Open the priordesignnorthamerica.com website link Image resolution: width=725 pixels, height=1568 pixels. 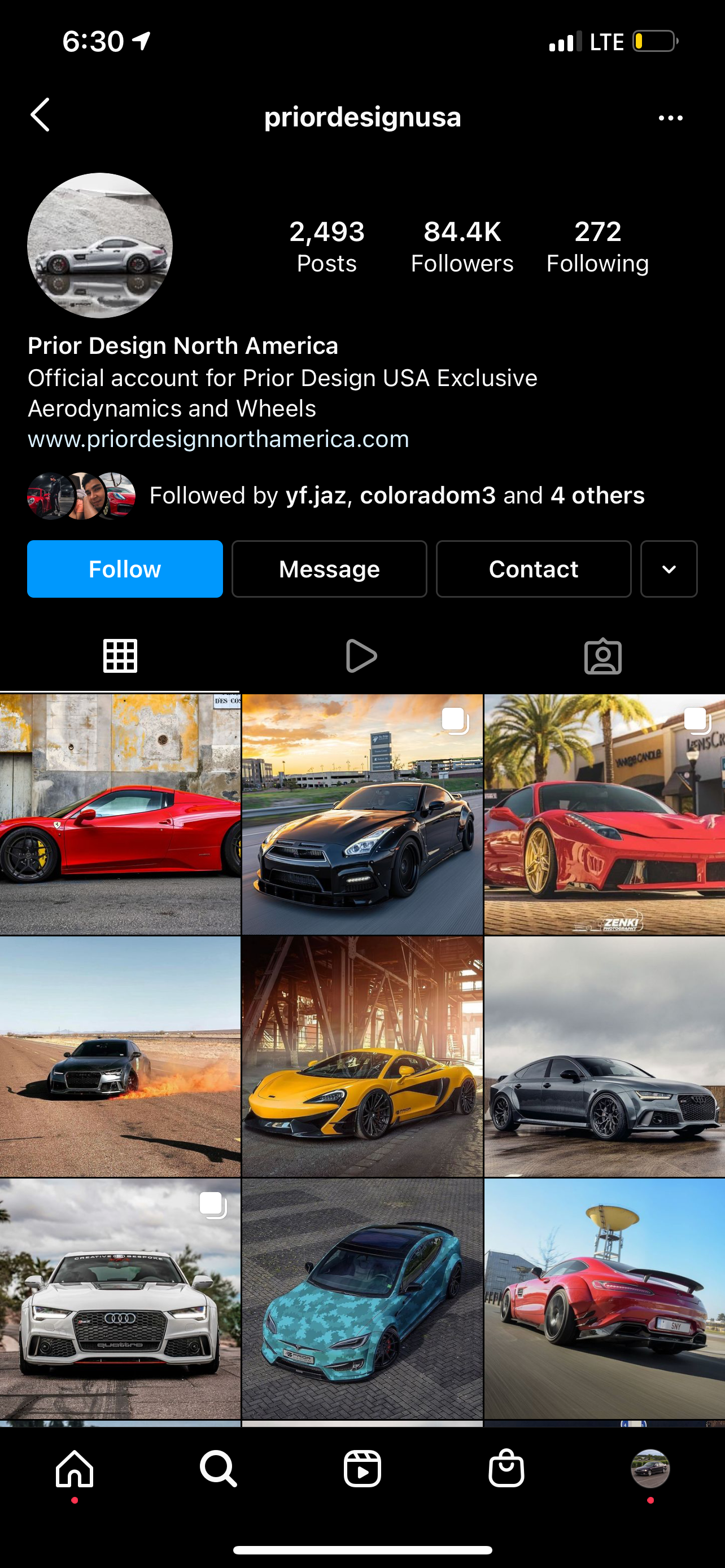(218, 439)
